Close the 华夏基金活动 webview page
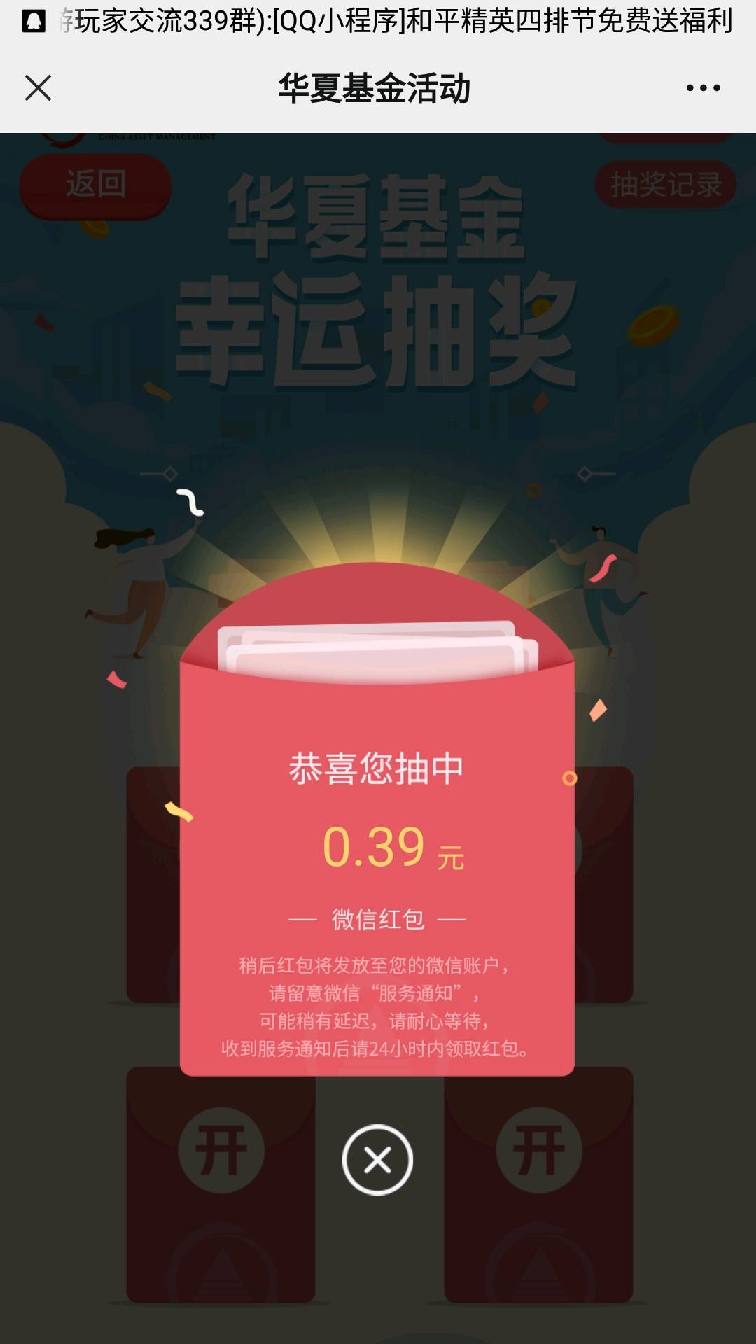 pos(38,88)
